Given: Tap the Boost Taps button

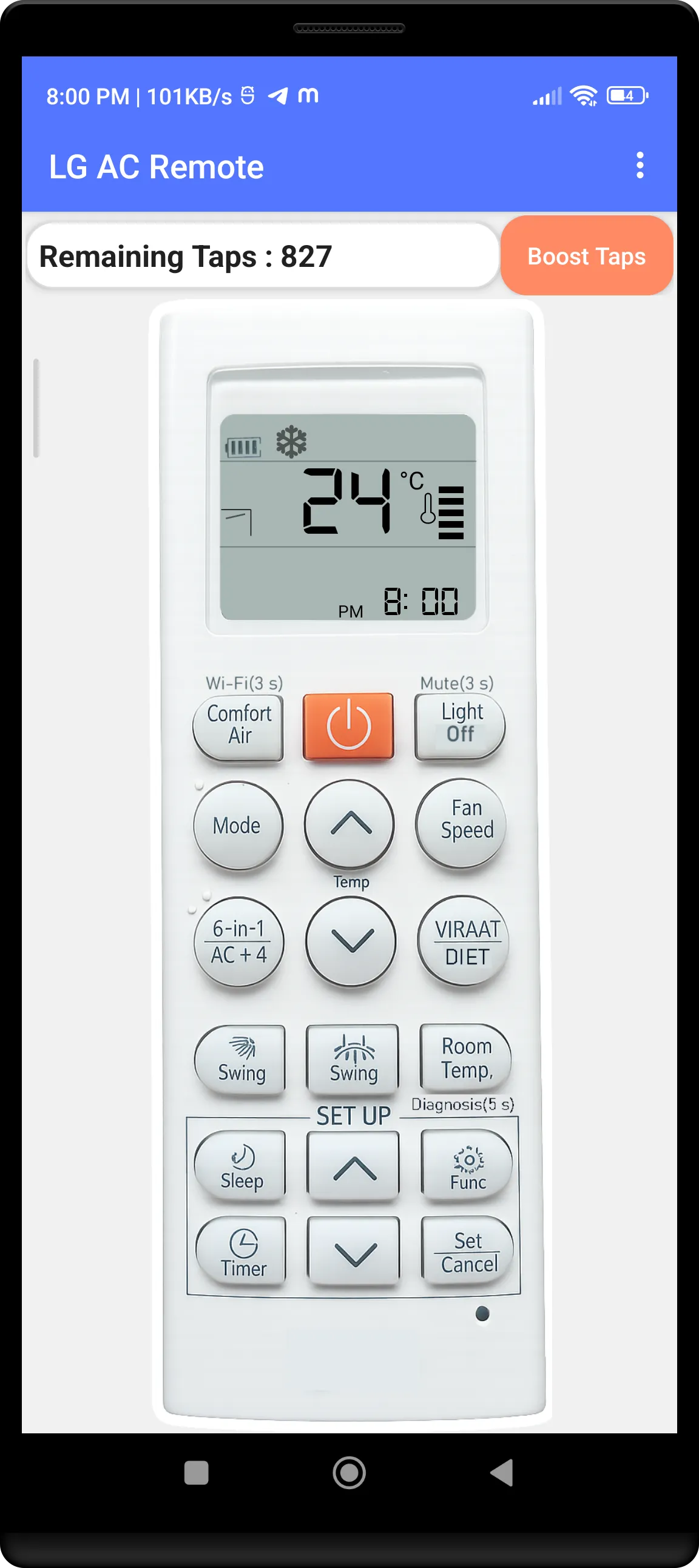Looking at the screenshot, I should [x=586, y=255].
